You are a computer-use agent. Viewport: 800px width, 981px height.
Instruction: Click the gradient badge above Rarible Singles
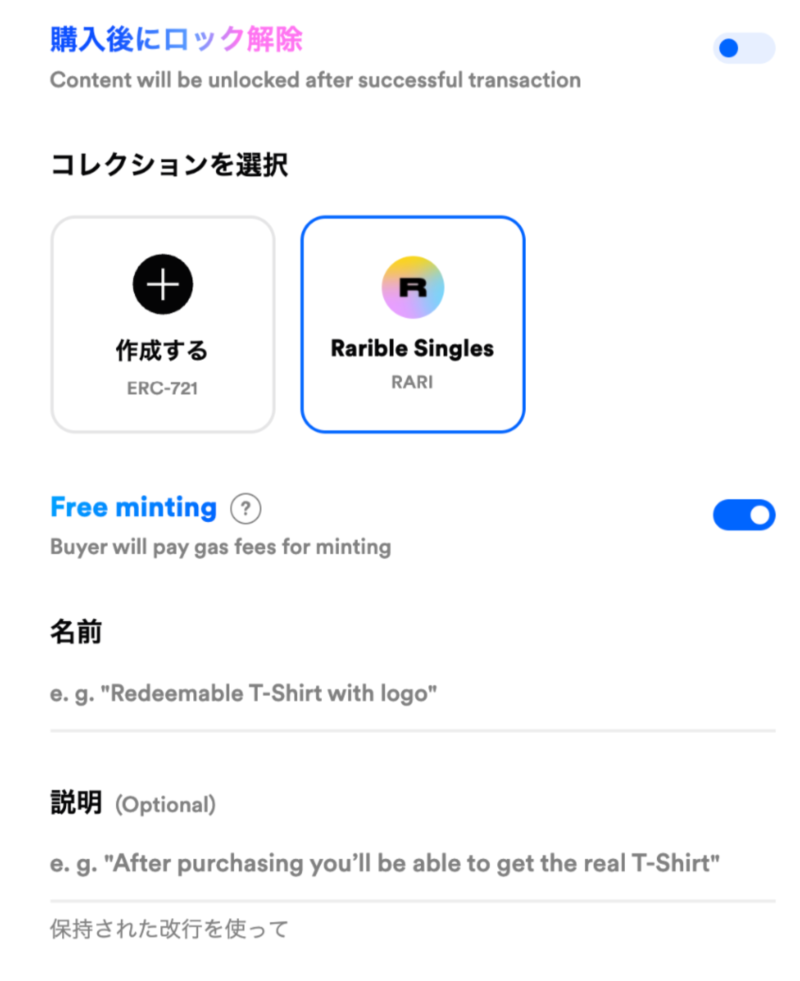(x=412, y=287)
